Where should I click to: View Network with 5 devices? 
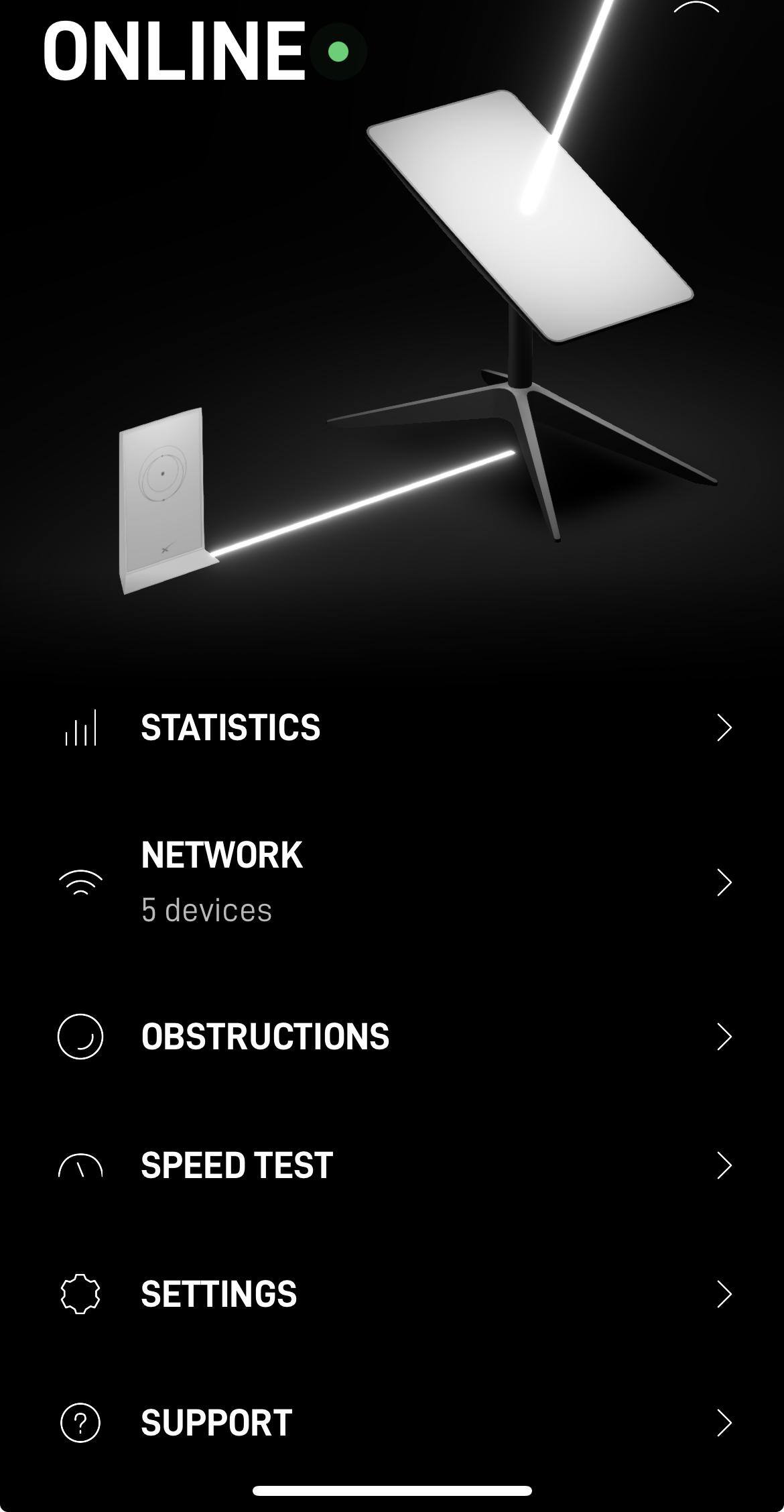(222, 881)
